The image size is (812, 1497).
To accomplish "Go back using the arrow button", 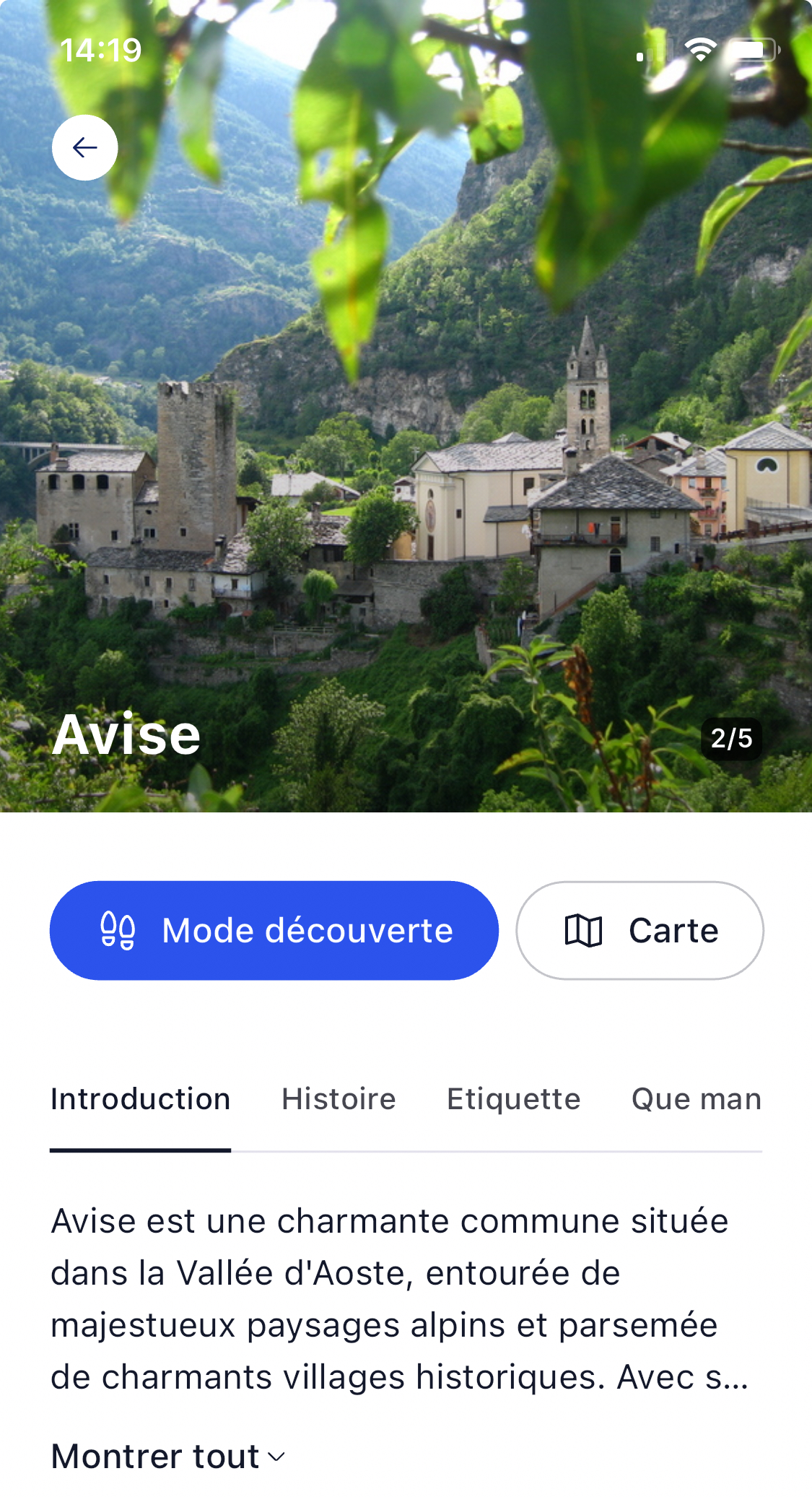I will [85, 148].
